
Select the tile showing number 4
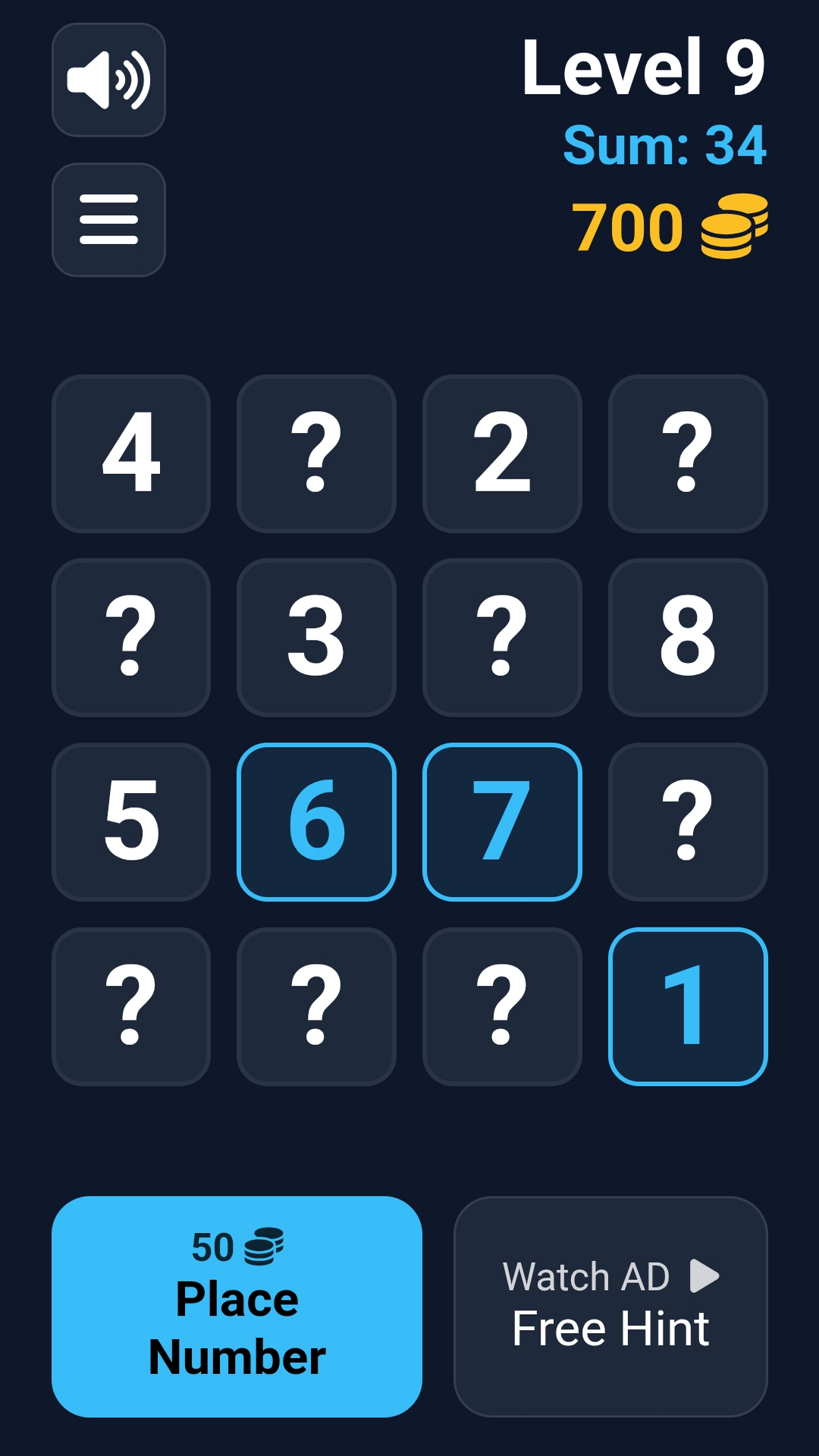click(x=131, y=453)
